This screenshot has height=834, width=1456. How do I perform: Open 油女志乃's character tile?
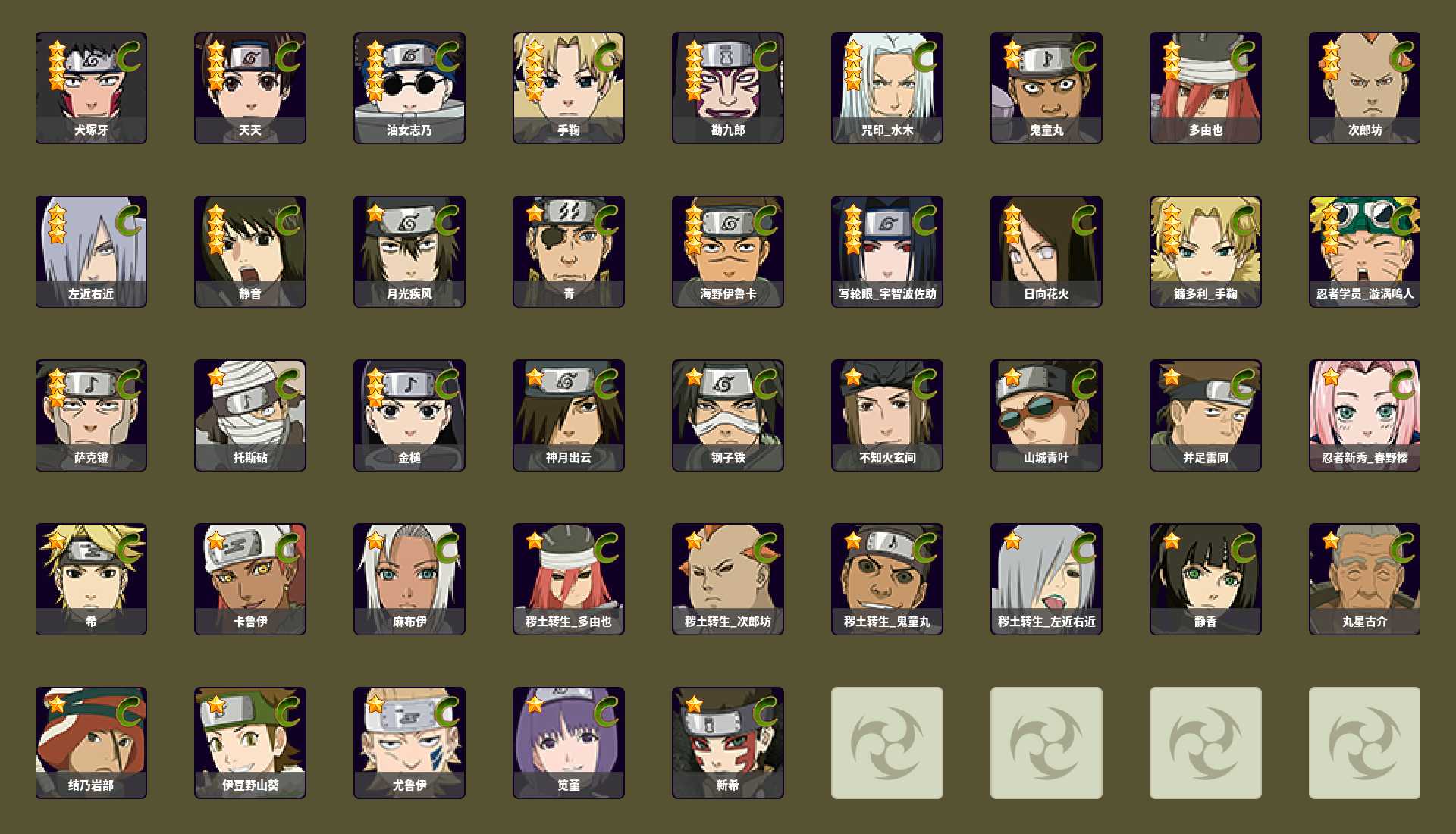click(409, 87)
